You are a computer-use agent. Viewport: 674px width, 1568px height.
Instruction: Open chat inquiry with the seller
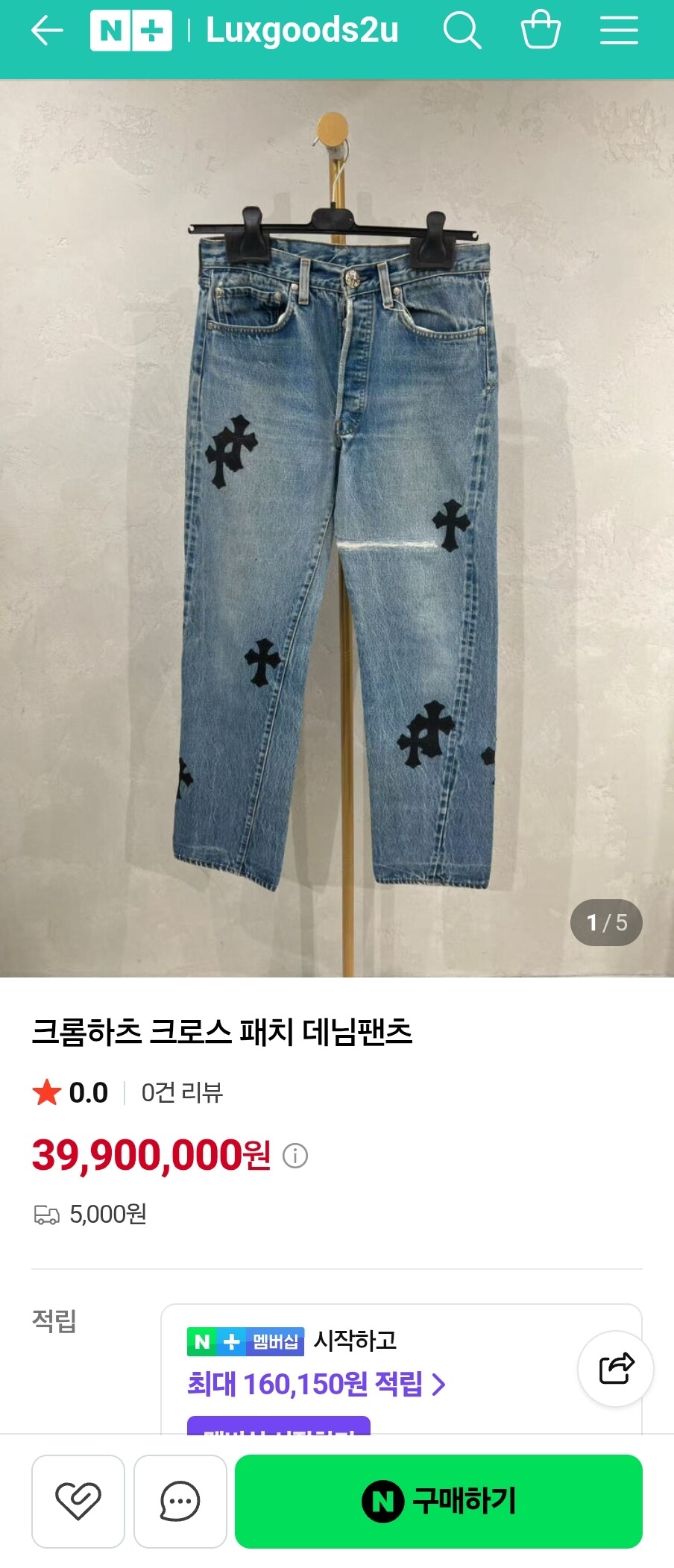[180, 1501]
